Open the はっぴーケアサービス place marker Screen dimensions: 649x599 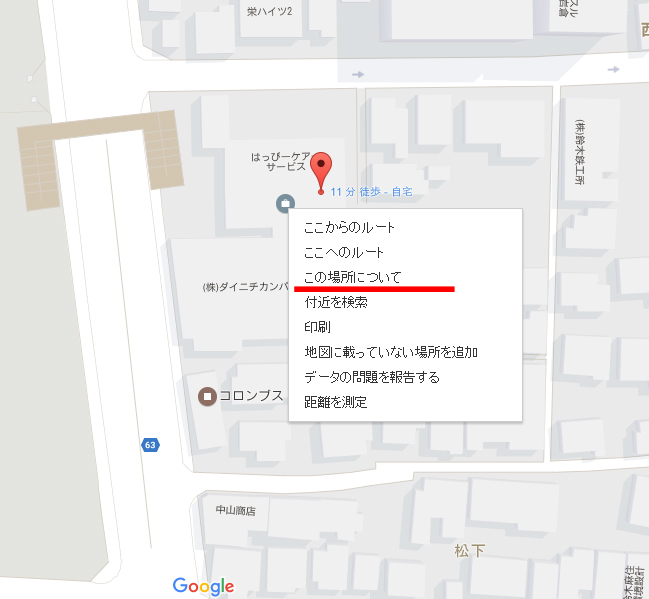click(x=285, y=204)
